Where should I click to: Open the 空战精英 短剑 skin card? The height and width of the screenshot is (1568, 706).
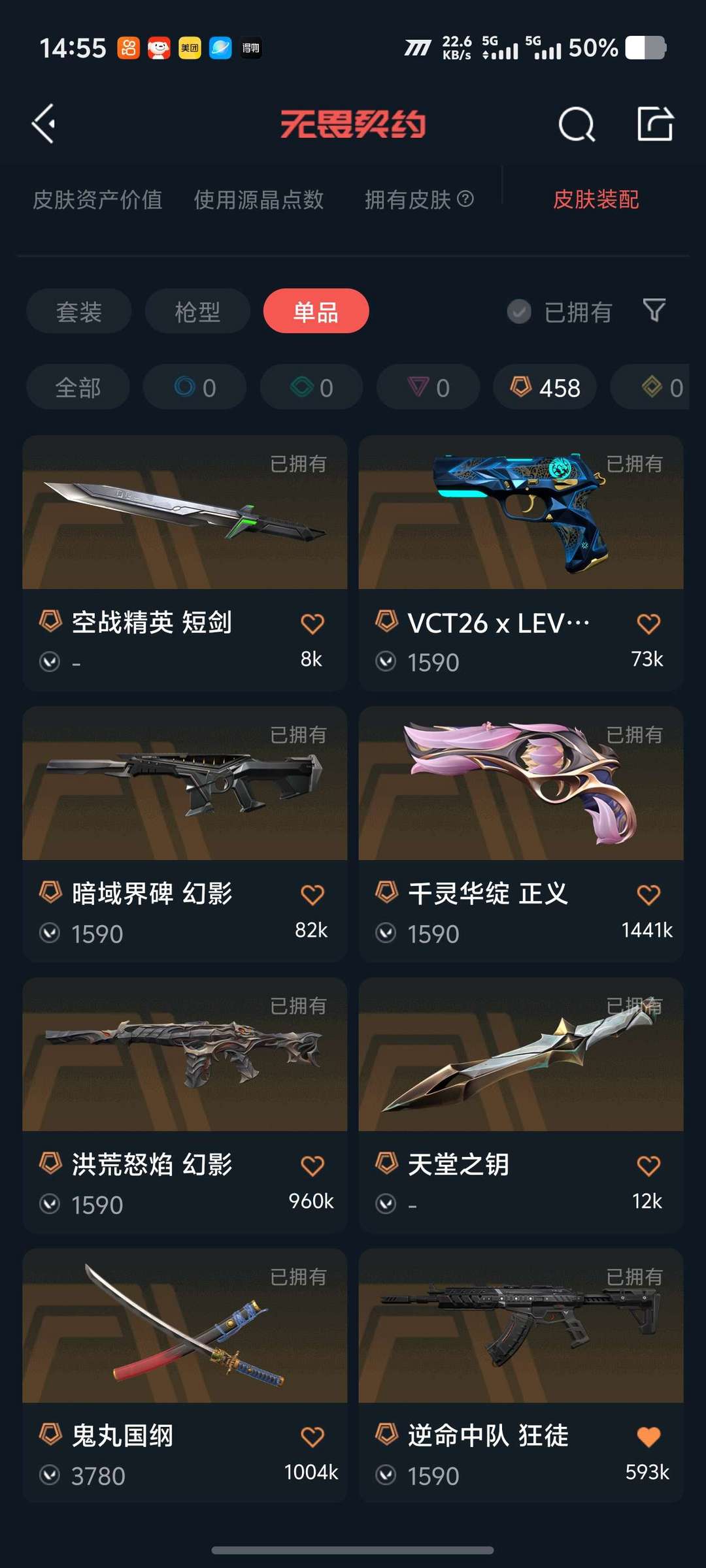coord(184,563)
